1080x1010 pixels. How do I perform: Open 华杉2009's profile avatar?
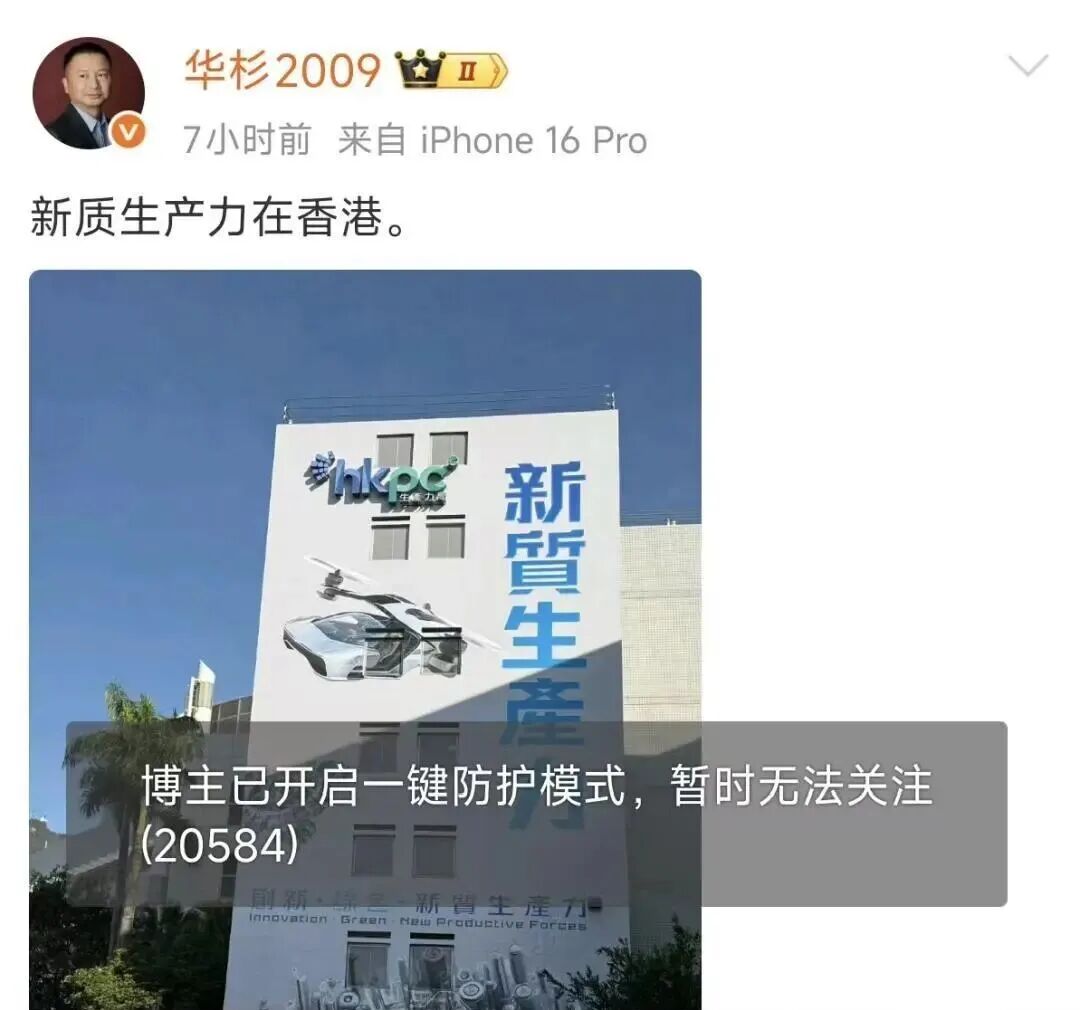87,92
